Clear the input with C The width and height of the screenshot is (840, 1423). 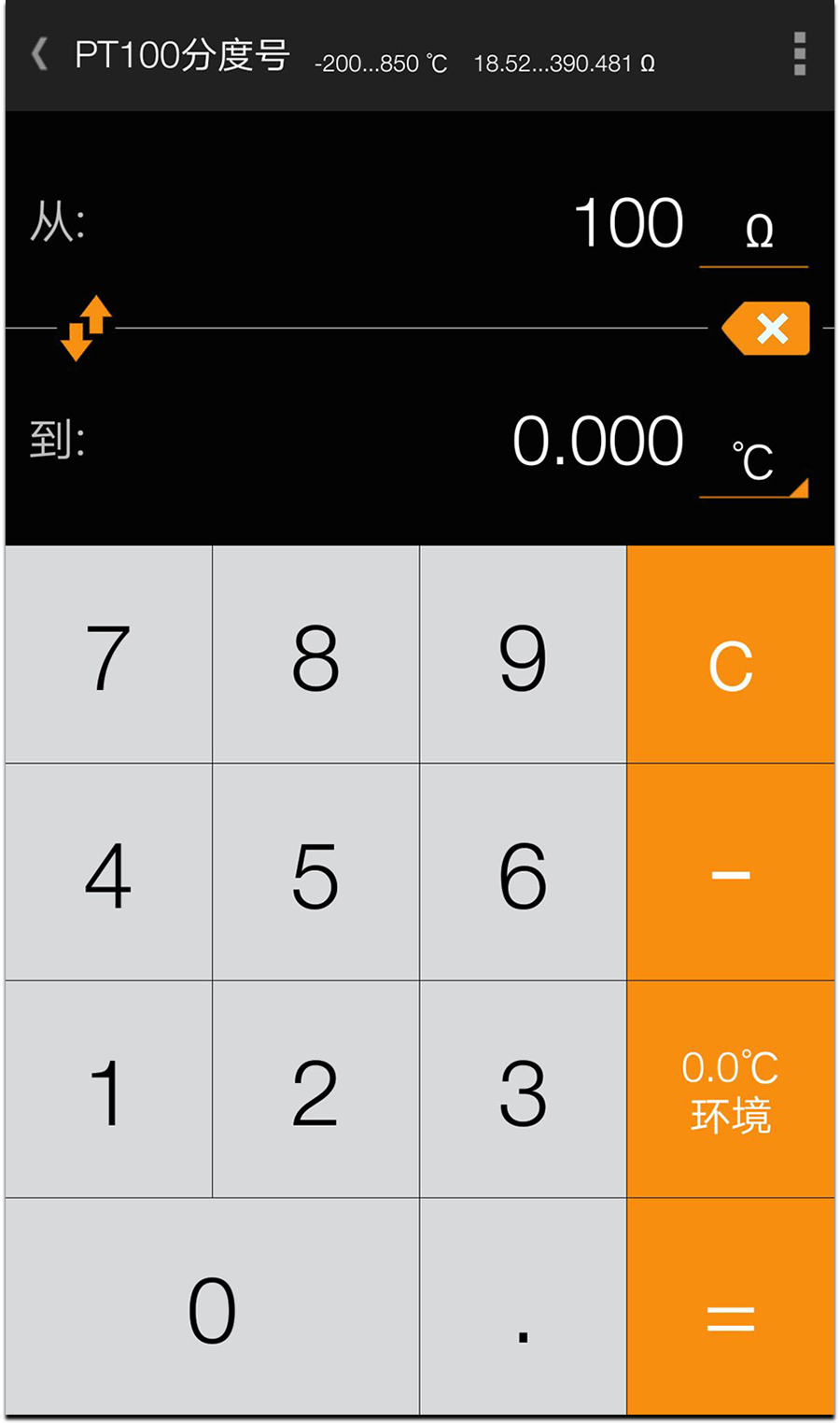731,655
